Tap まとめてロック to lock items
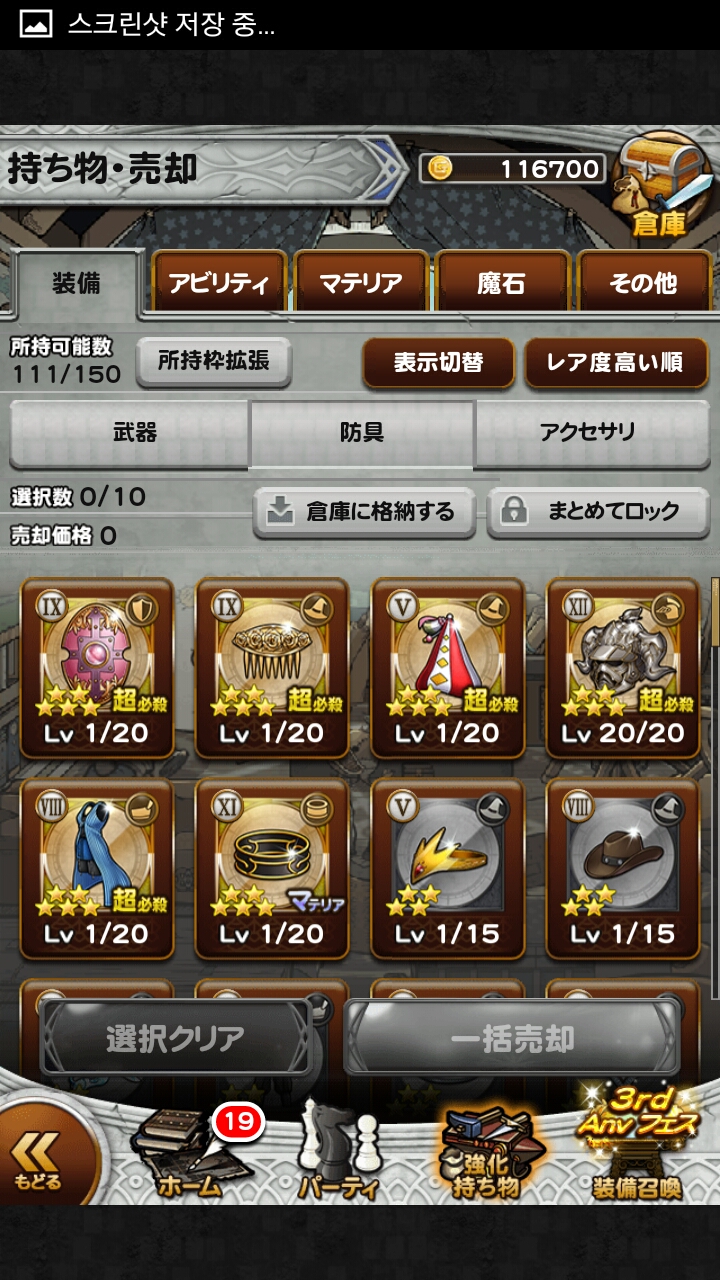Image resolution: width=720 pixels, height=1280 pixels. click(x=598, y=512)
